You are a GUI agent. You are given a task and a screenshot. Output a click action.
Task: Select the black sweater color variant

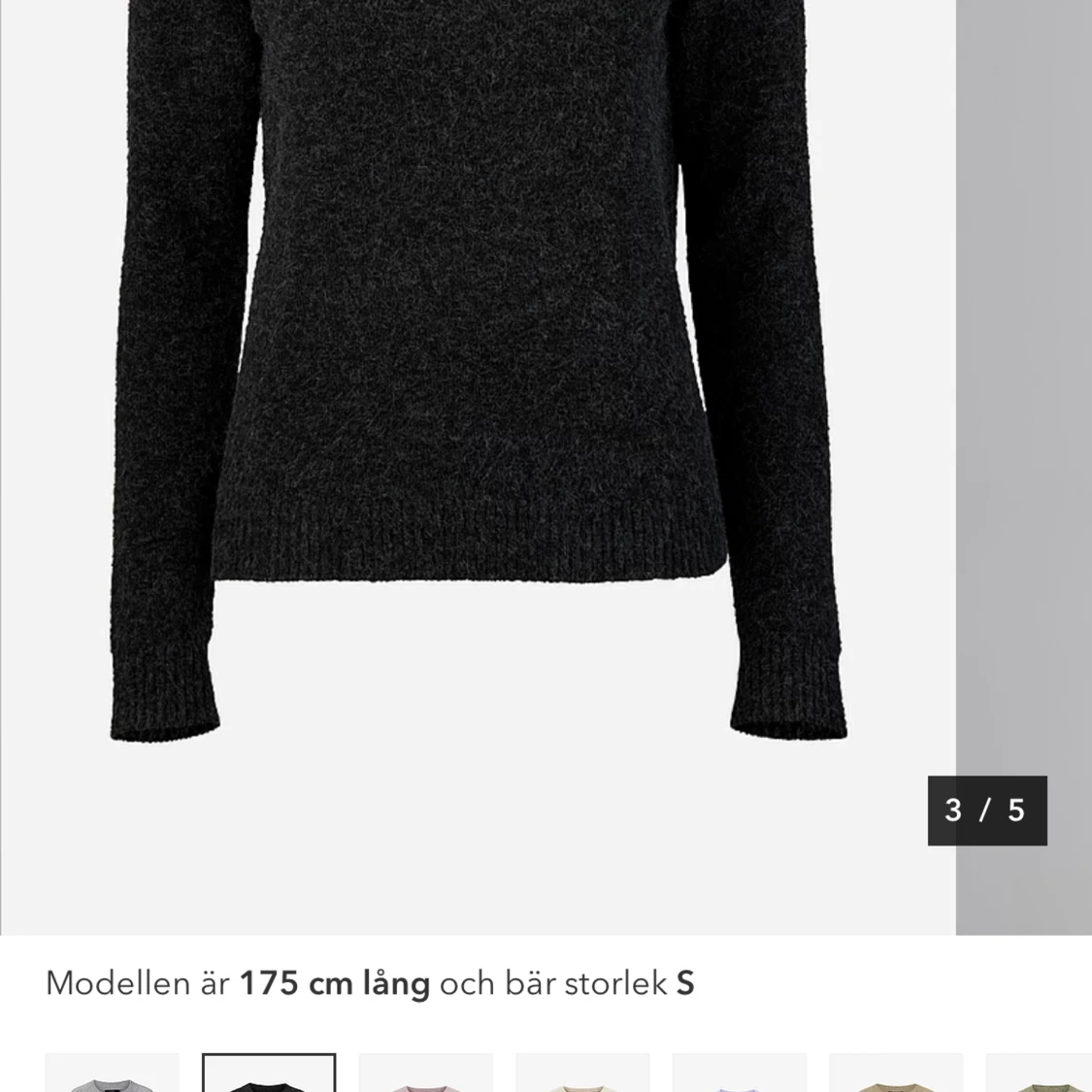[x=269, y=1073]
